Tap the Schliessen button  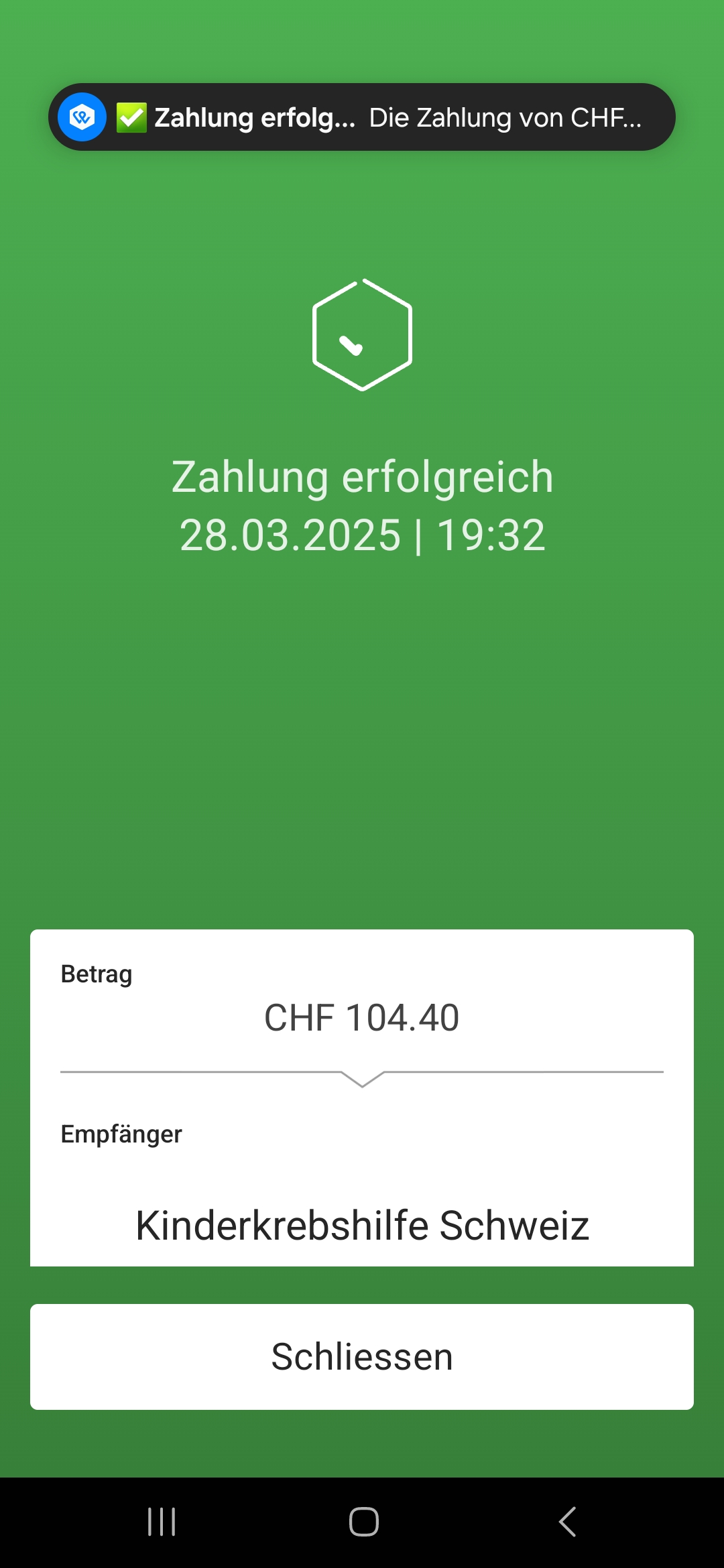pos(362,1357)
